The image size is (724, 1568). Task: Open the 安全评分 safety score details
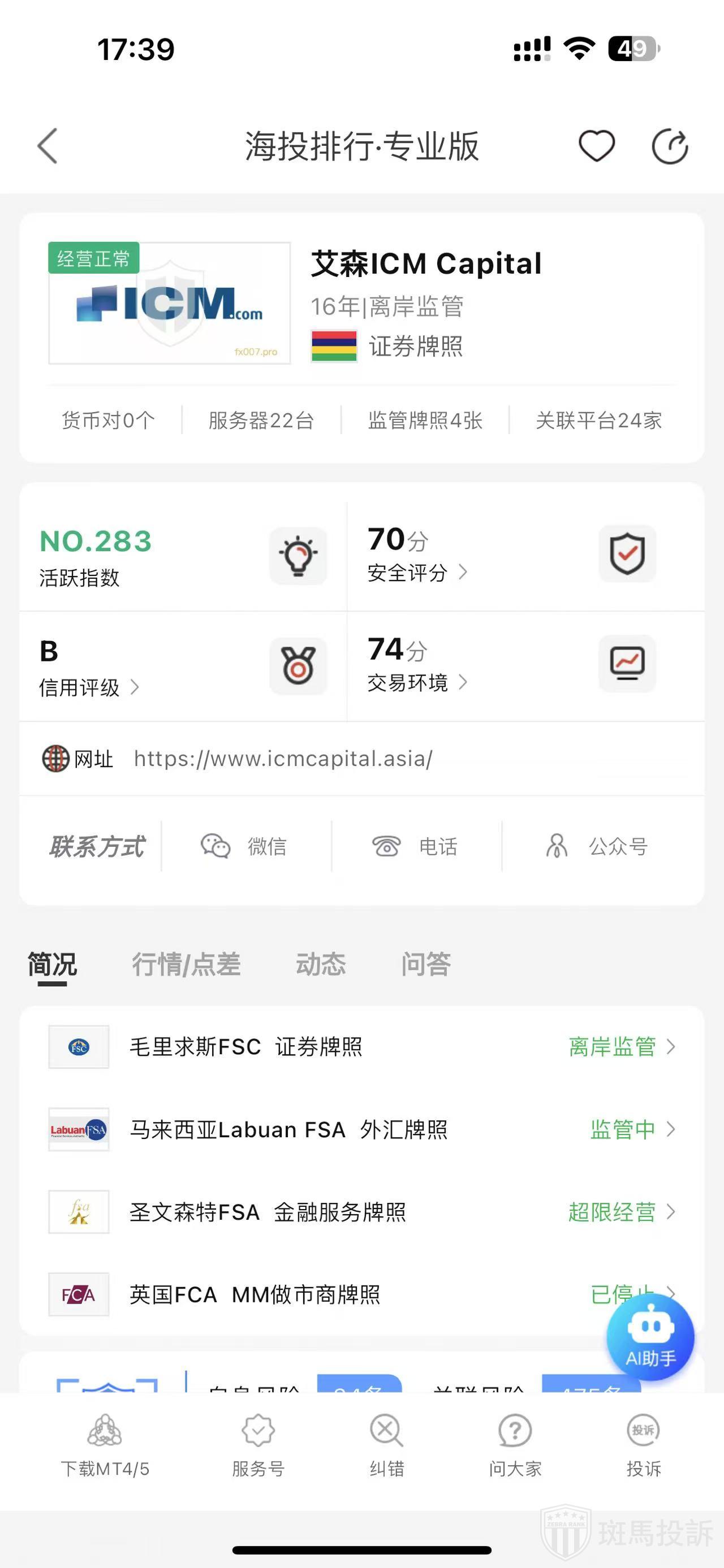(x=416, y=572)
